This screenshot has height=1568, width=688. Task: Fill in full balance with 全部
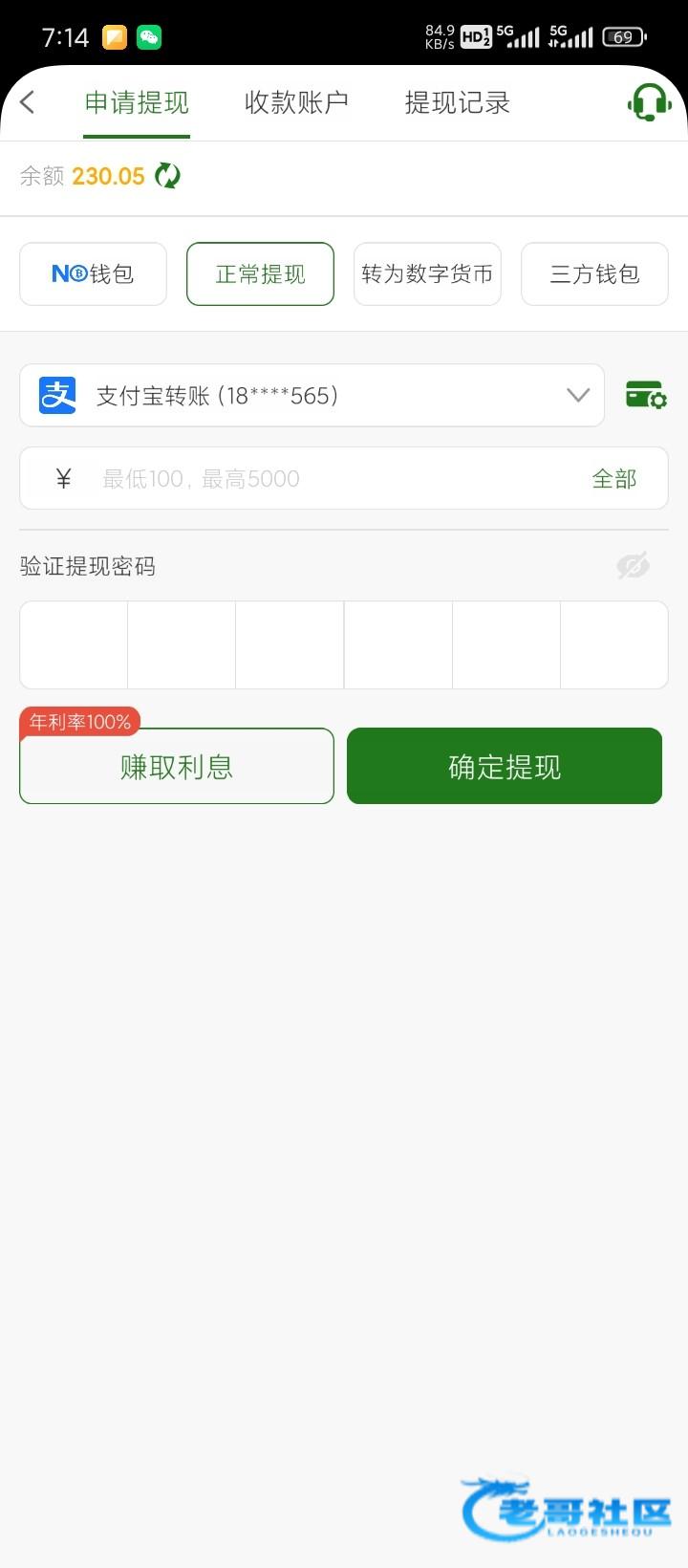pyautogui.click(x=613, y=478)
